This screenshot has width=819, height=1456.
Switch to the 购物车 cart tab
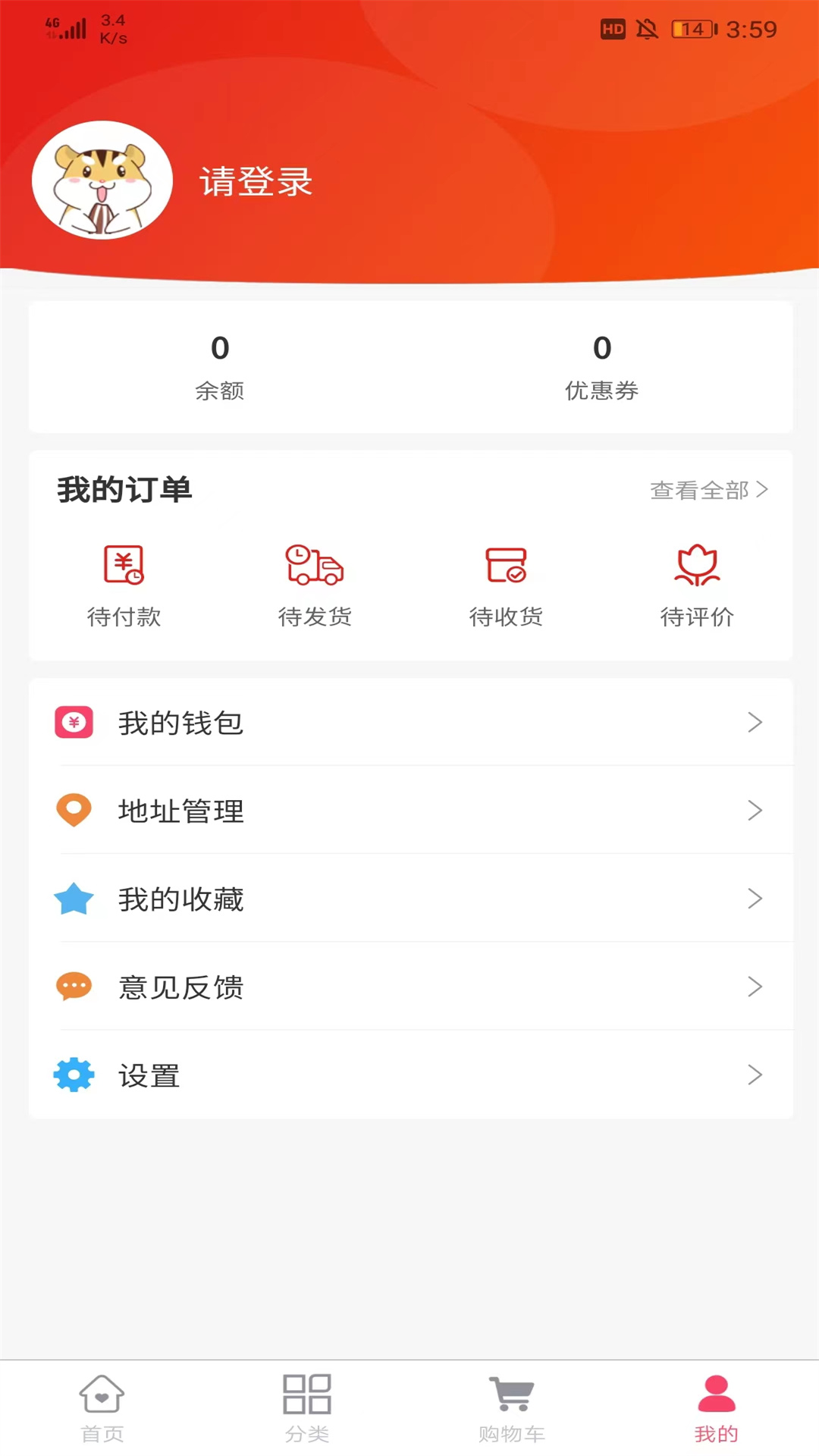pos(512,1408)
